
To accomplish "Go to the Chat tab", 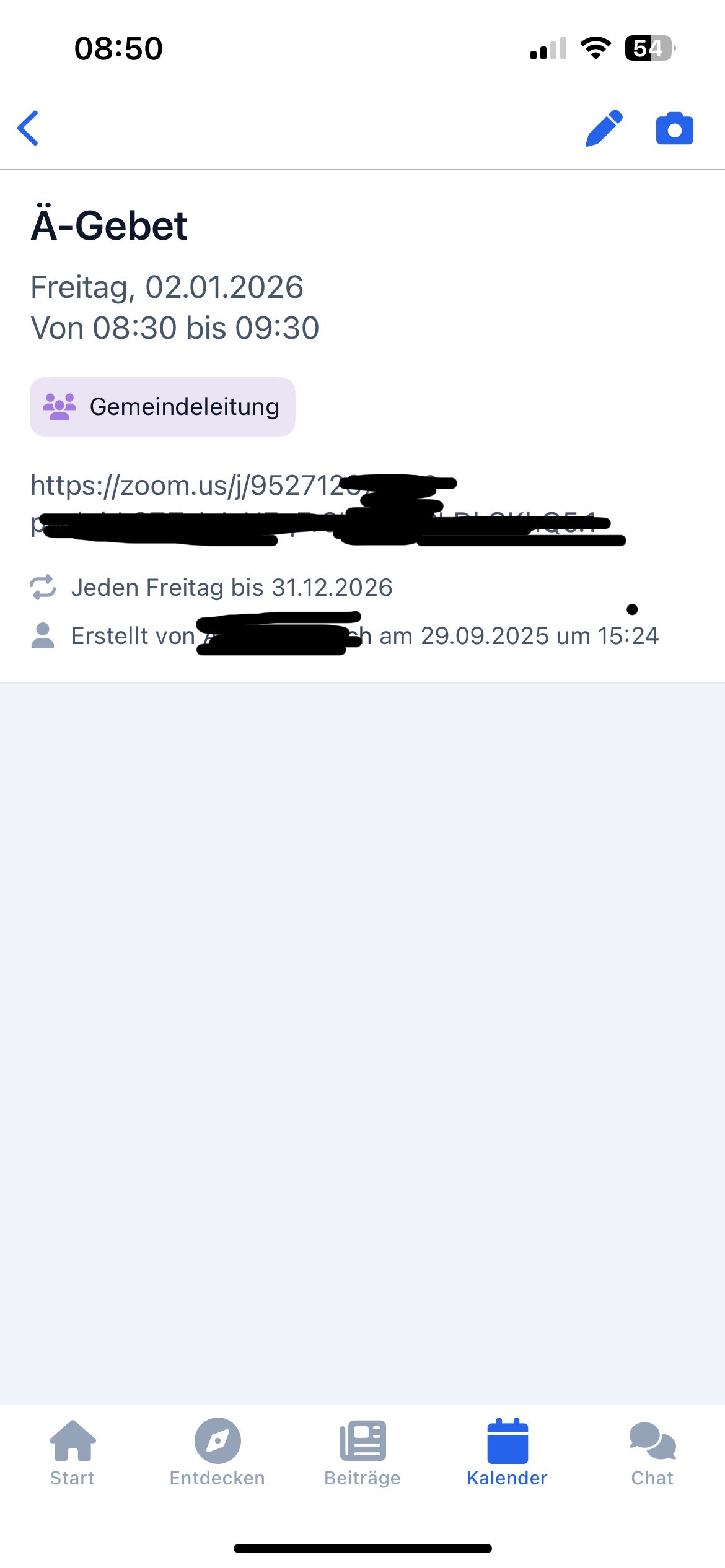I will coord(652,1452).
